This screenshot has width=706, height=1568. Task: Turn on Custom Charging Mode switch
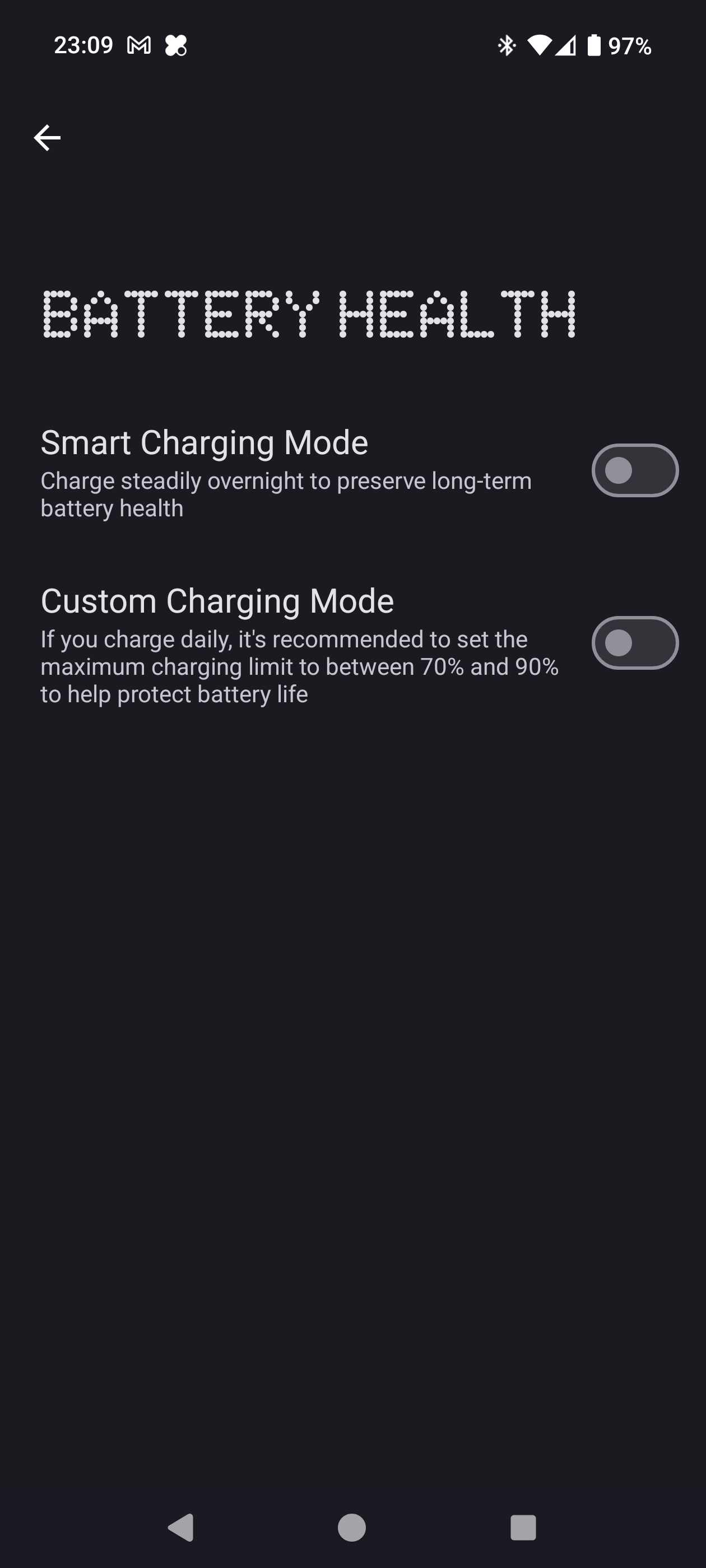click(x=634, y=643)
